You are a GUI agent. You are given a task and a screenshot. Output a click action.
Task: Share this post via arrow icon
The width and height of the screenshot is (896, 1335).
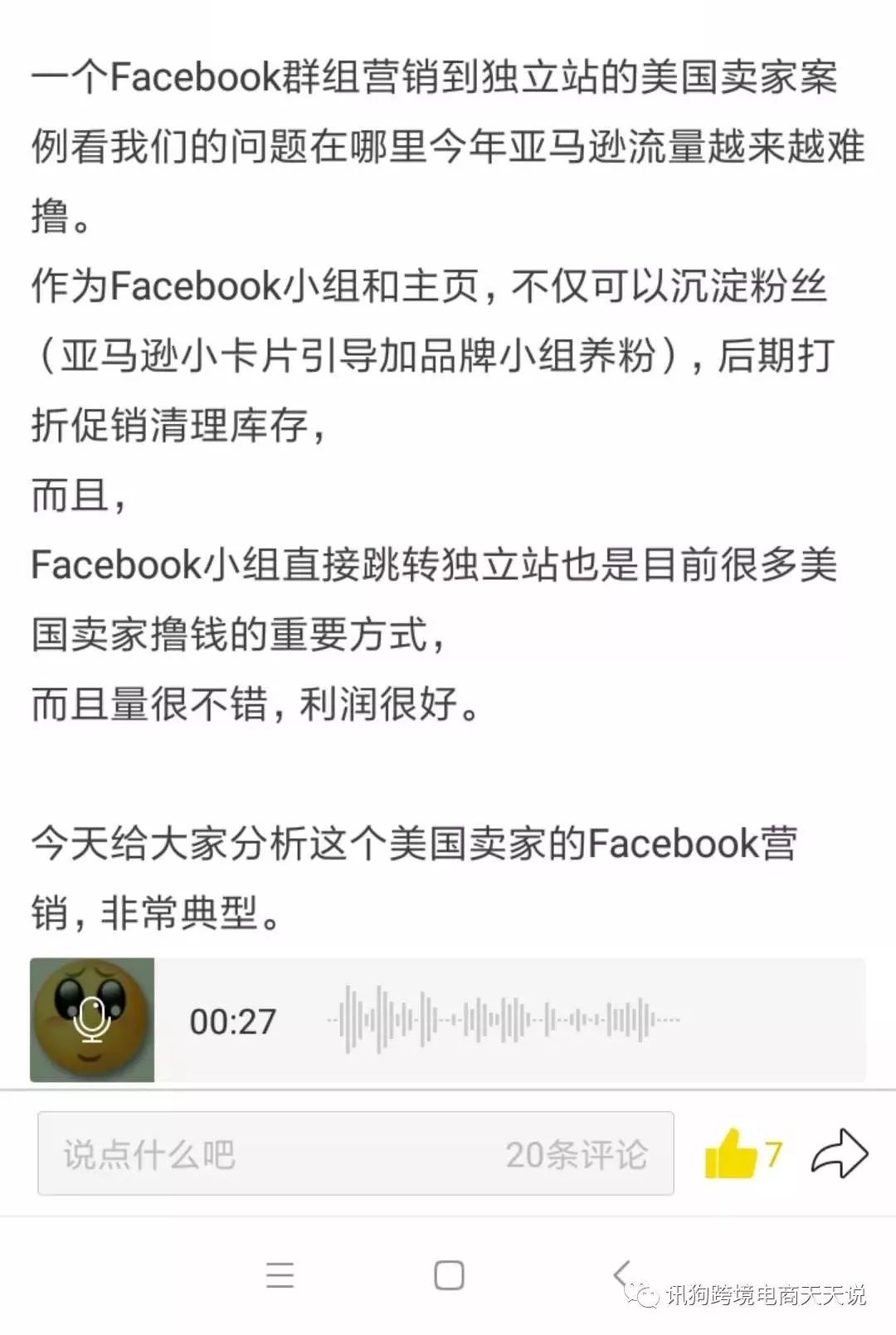tap(839, 1153)
